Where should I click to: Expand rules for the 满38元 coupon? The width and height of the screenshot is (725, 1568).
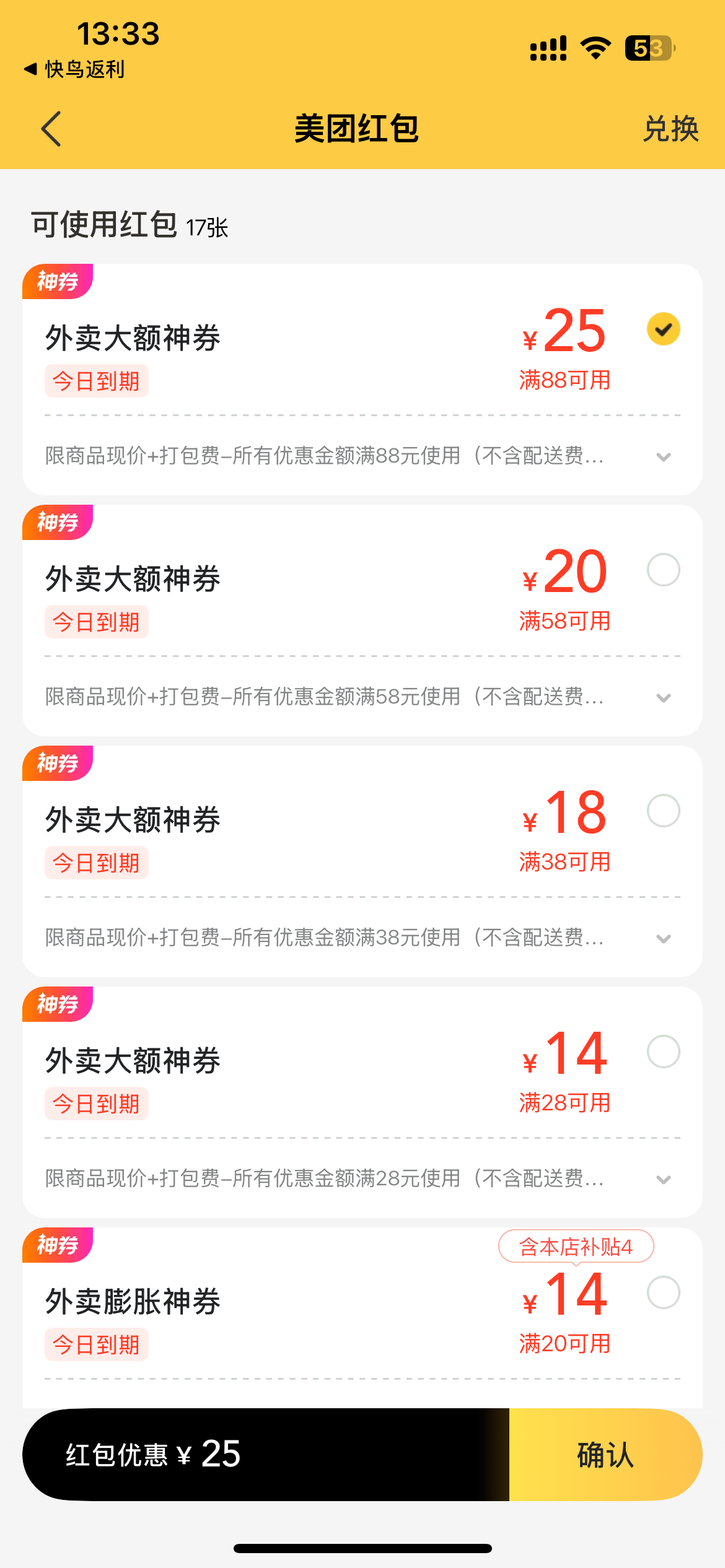coord(663,939)
